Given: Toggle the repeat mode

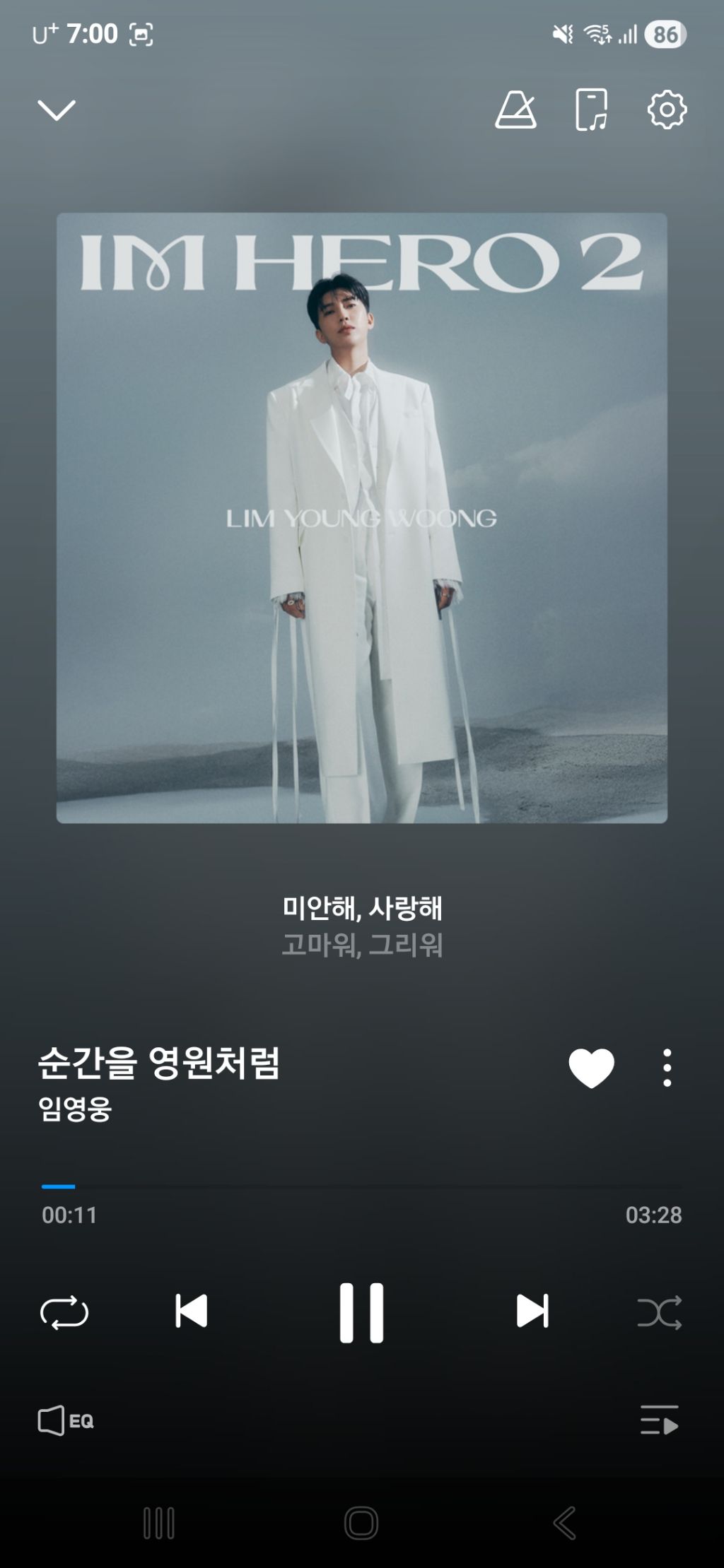Looking at the screenshot, I should tap(64, 1312).
